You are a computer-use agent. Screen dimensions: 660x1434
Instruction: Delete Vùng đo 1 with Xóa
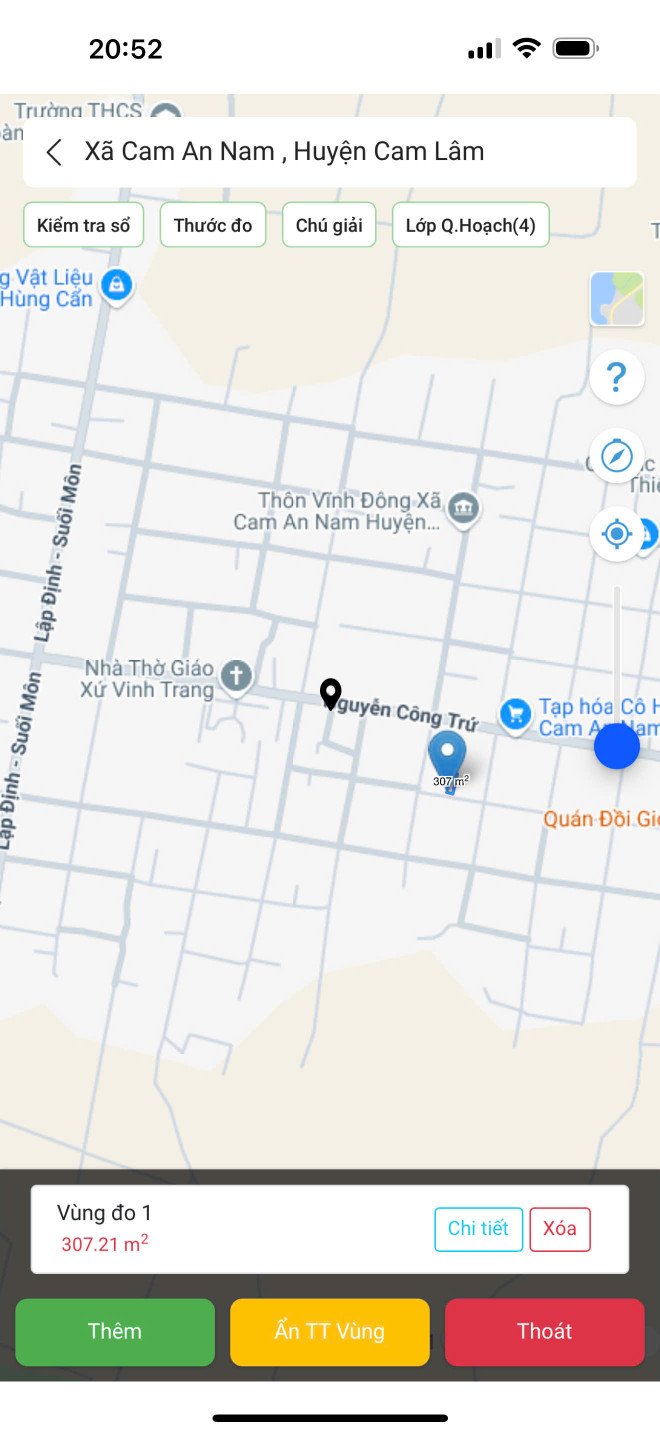pyautogui.click(x=559, y=1229)
